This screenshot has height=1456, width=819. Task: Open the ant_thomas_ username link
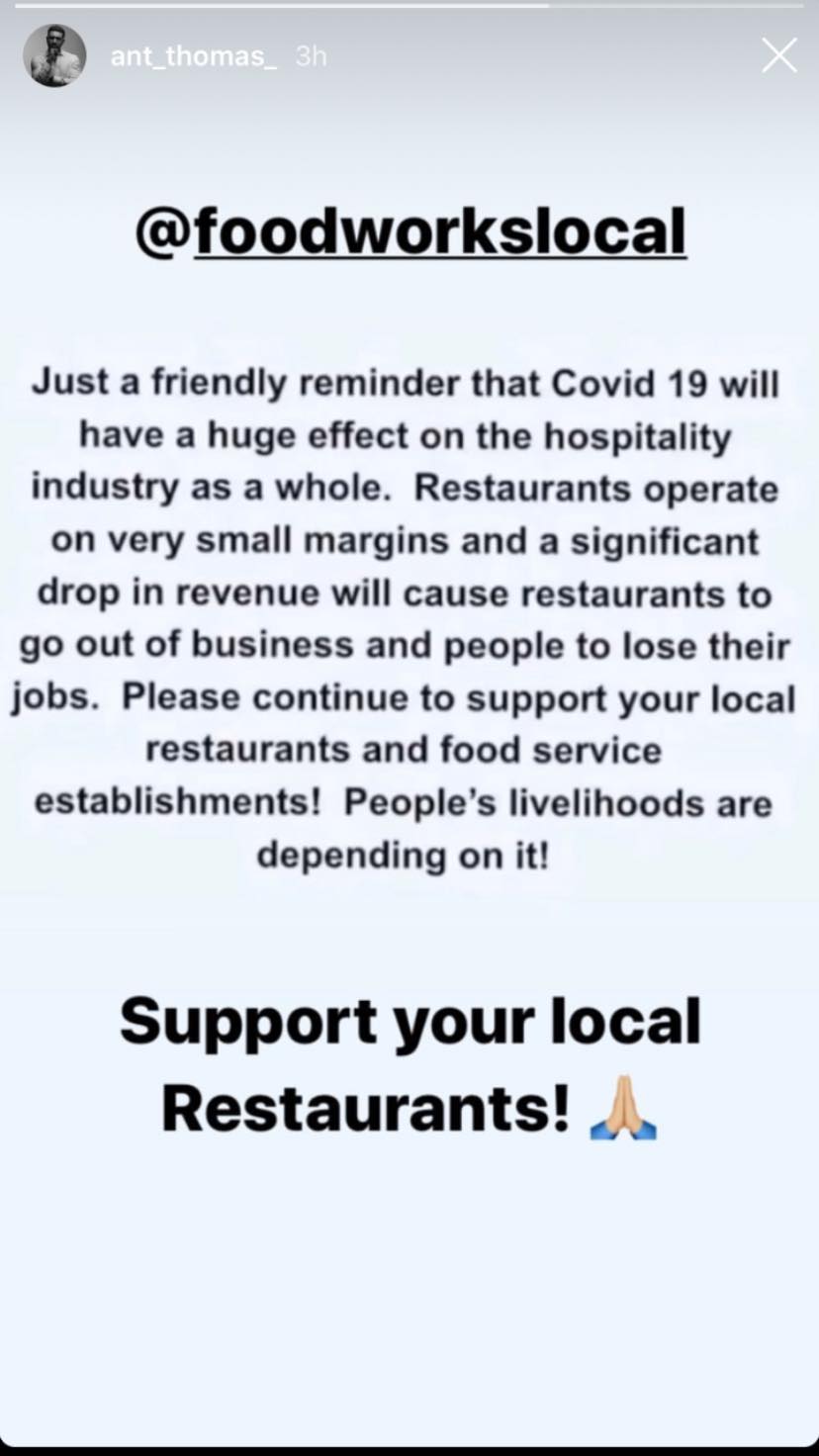pos(194,56)
